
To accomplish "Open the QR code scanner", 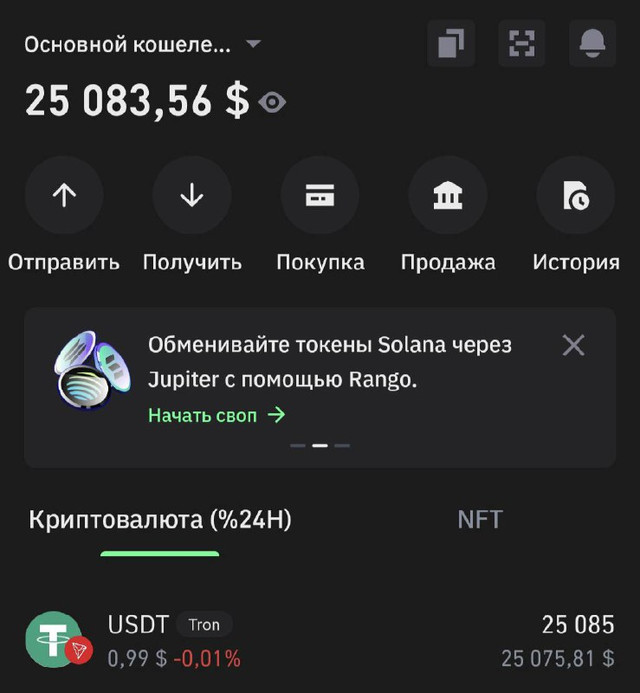I will click(521, 43).
